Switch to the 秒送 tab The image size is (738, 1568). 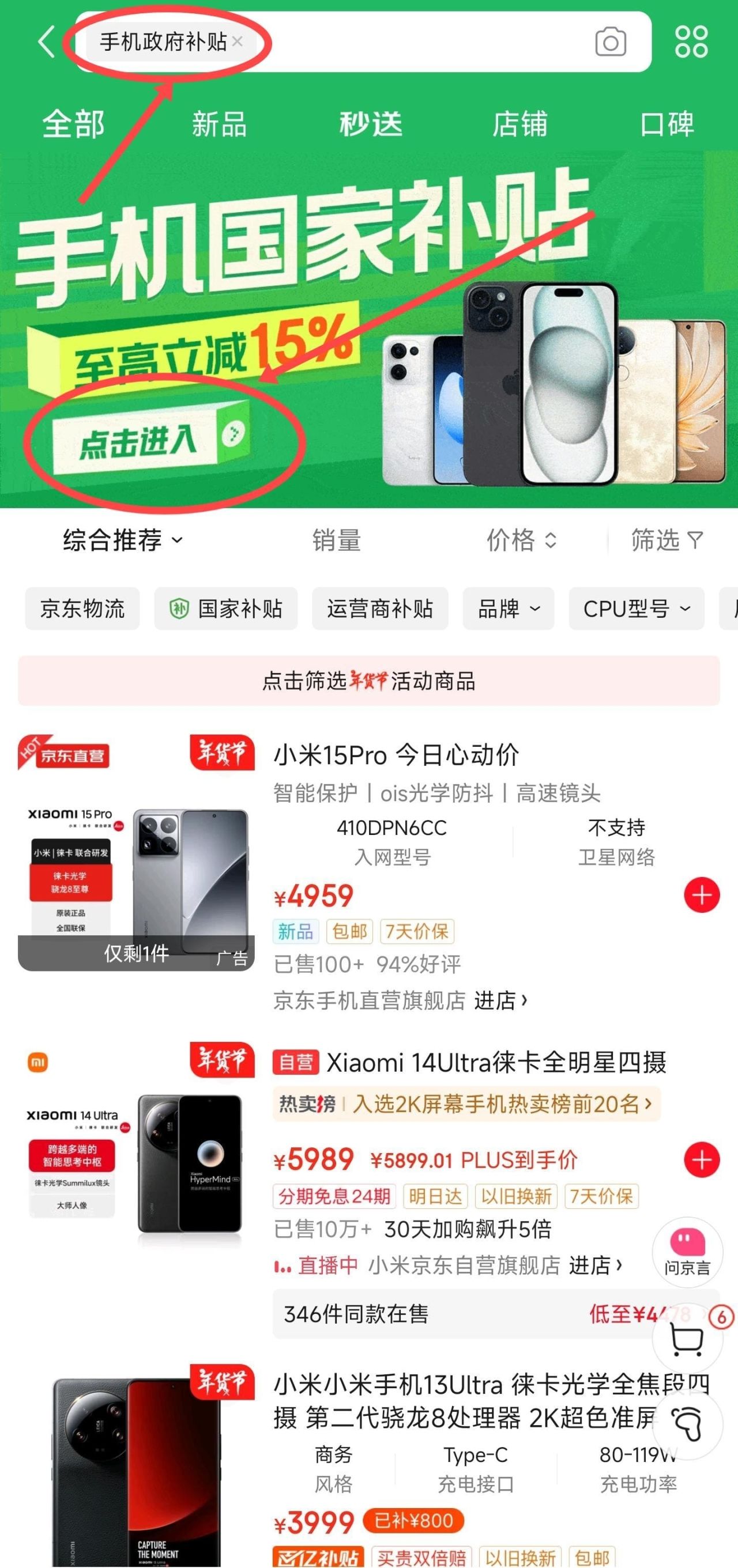coord(370,124)
